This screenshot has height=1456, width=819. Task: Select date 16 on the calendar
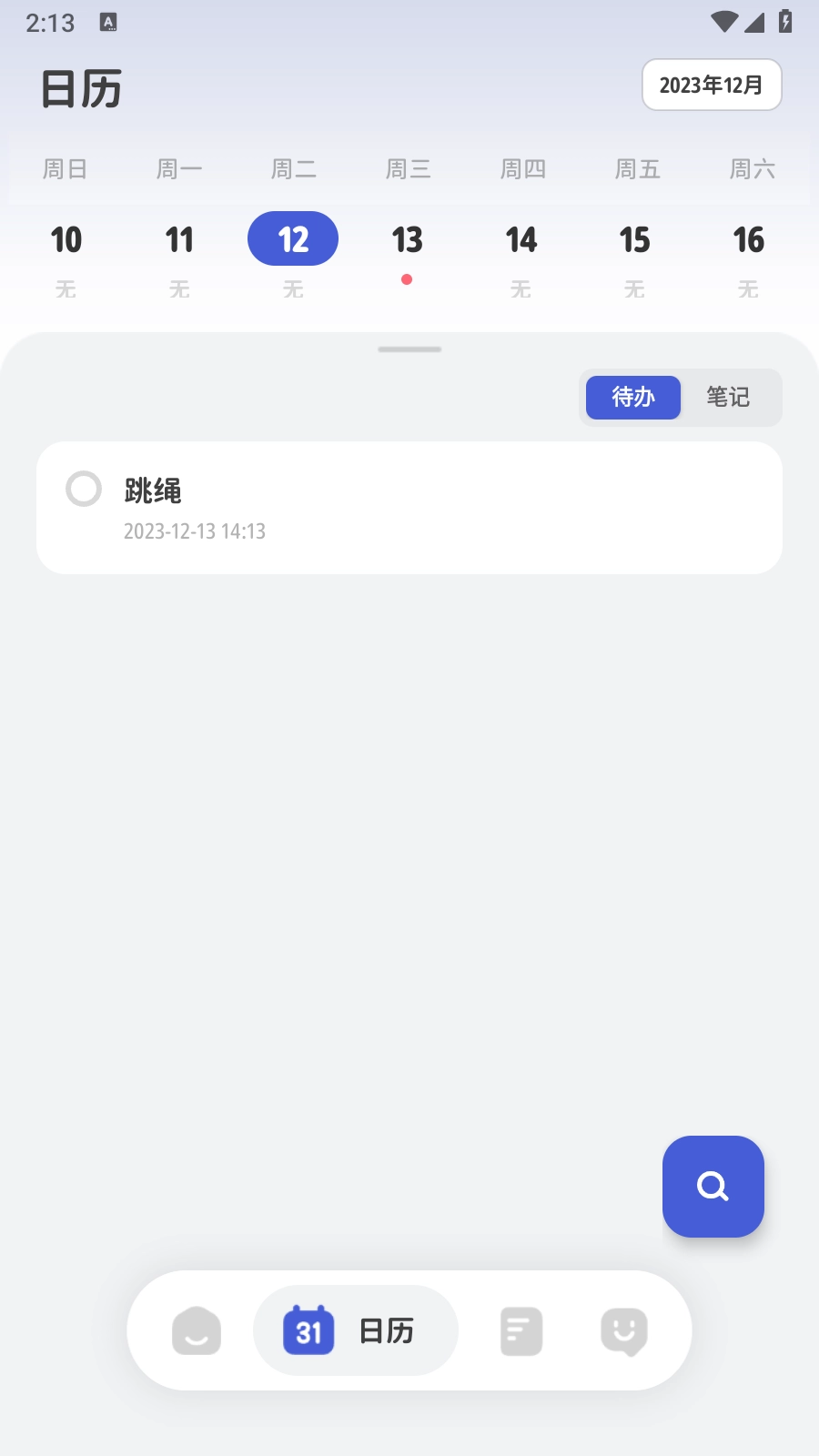coord(748,239)
